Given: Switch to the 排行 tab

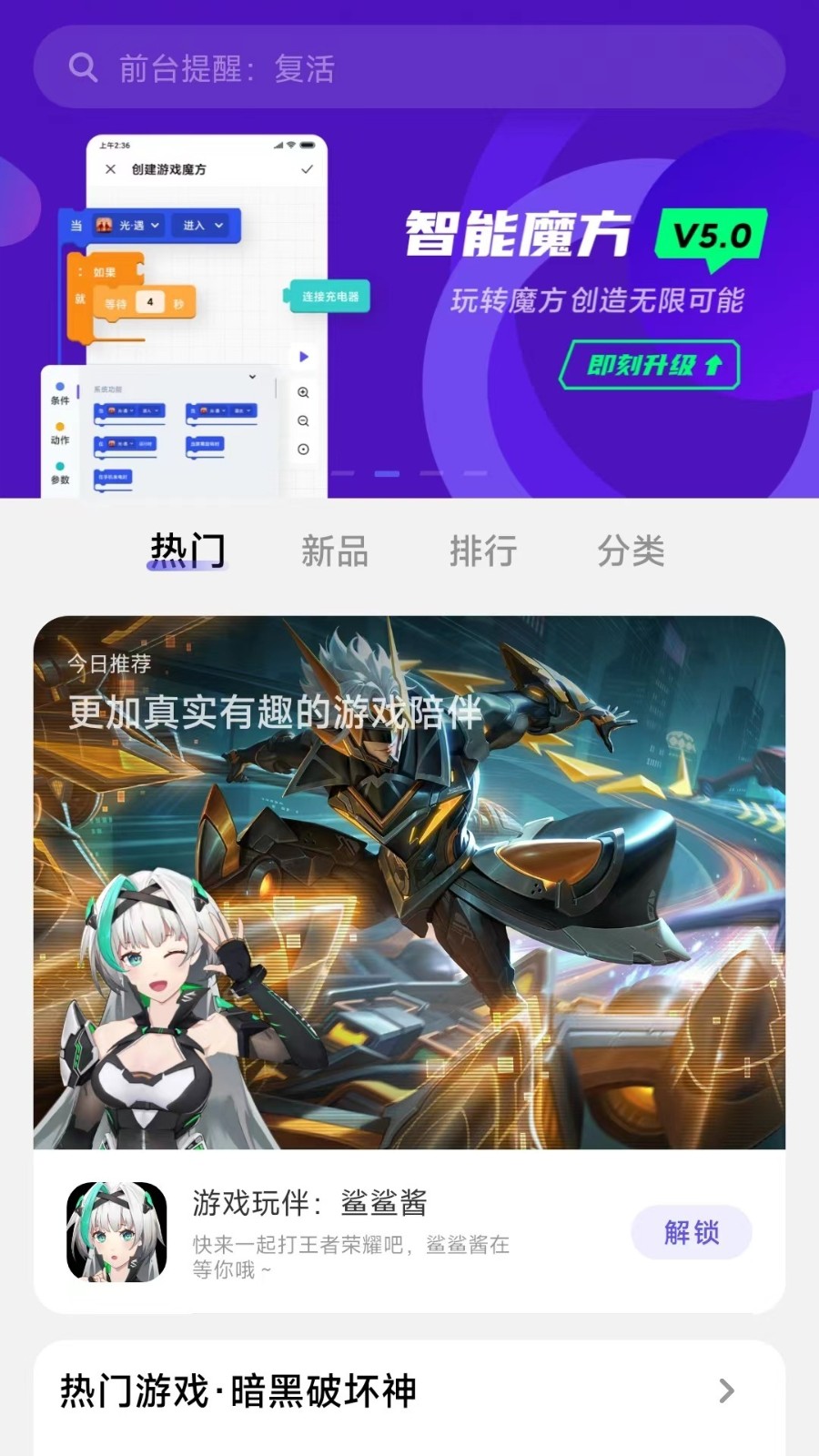Looking at the screenshot, I should click(483, 551).
